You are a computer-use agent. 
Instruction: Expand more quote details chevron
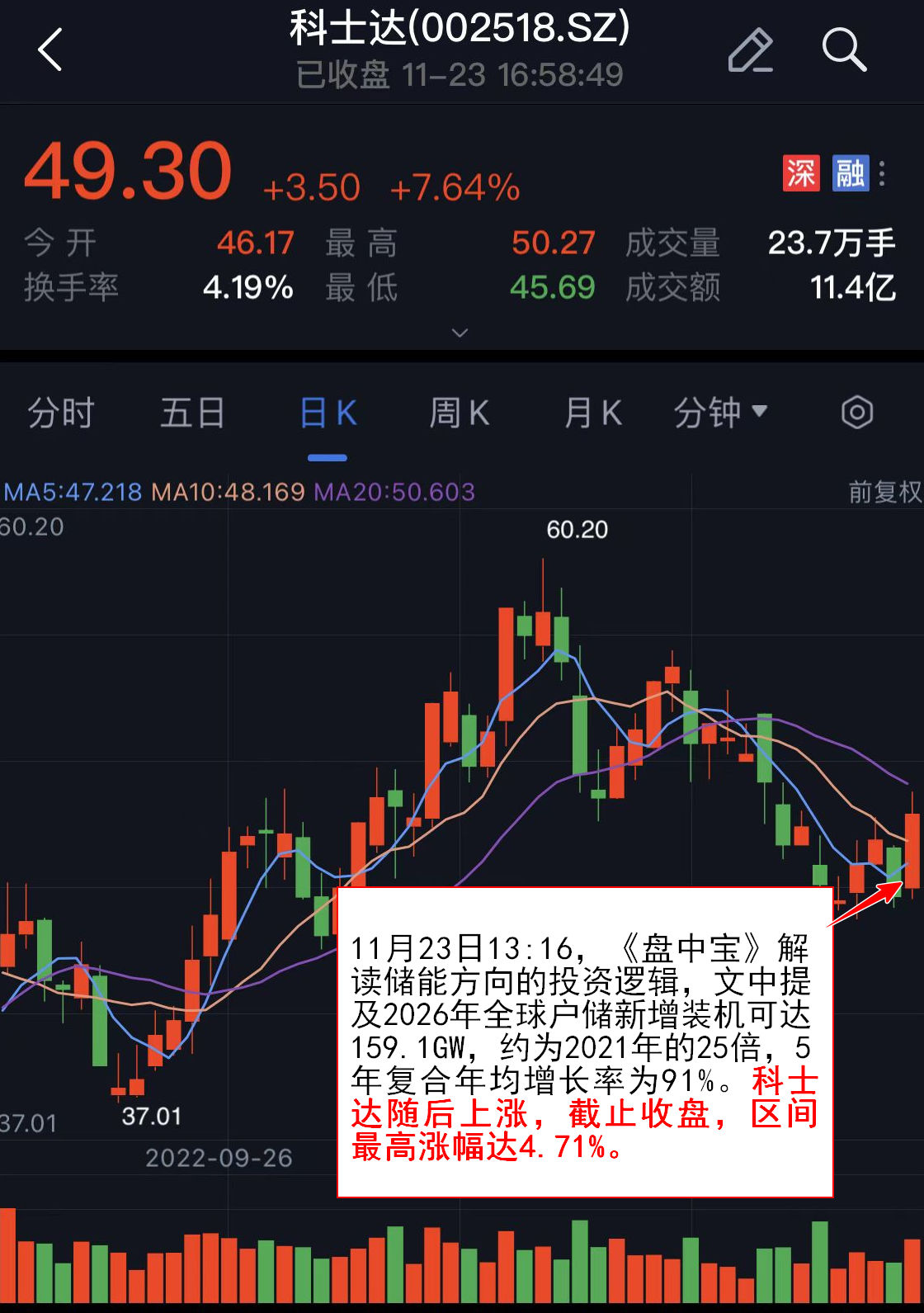click(x=460, y=333)
